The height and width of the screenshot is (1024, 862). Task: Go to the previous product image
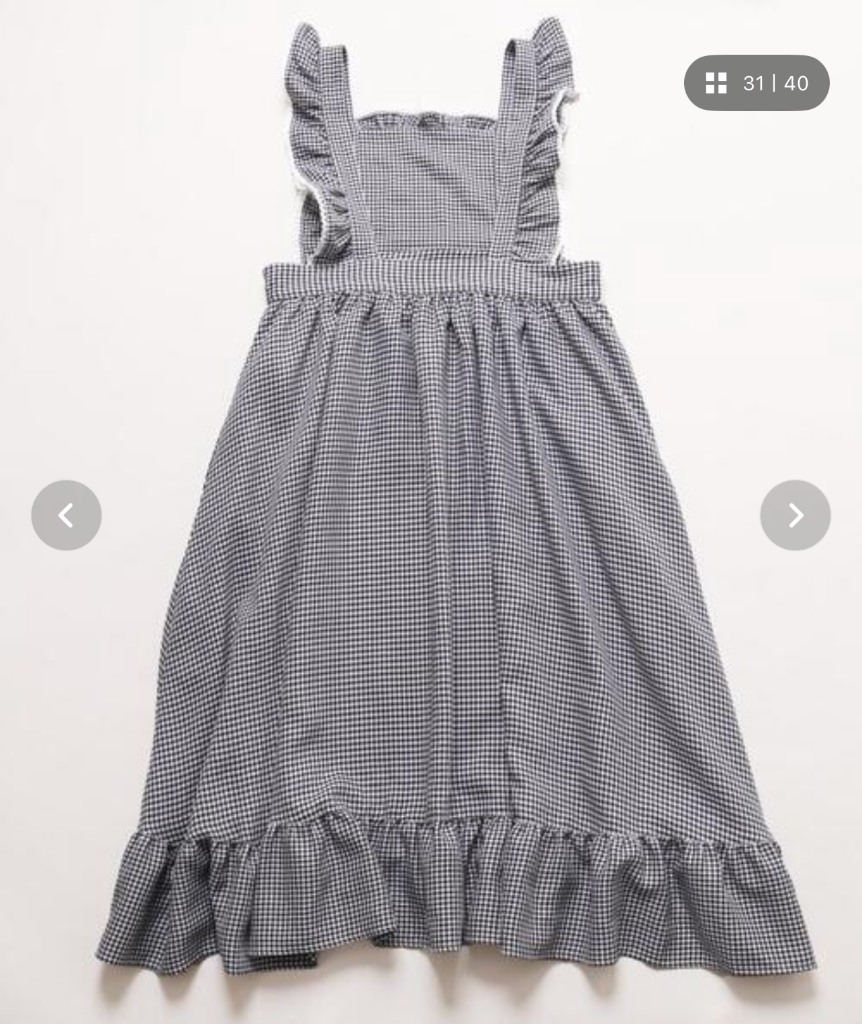(66, 515)
